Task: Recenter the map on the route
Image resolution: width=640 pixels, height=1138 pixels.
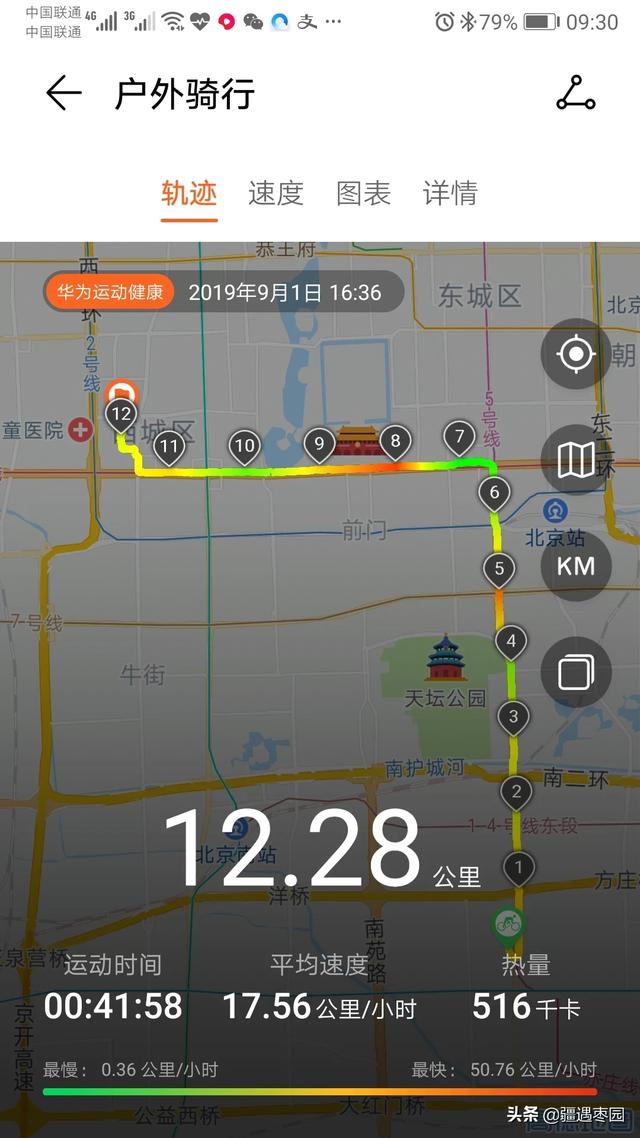Action: point(576,354)
